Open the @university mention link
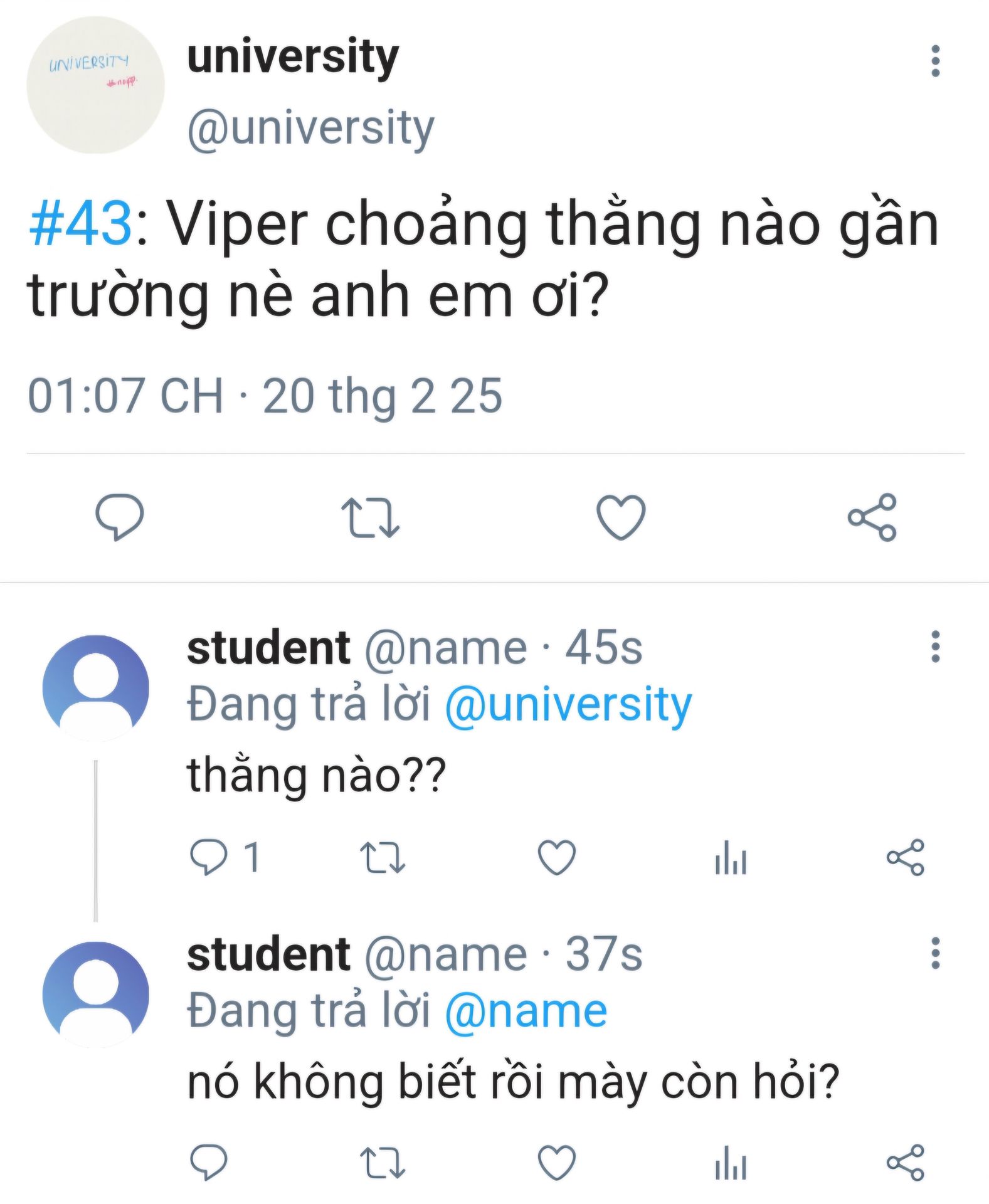The width and height of the screenshot is (989, 1204). pos(568,704)
